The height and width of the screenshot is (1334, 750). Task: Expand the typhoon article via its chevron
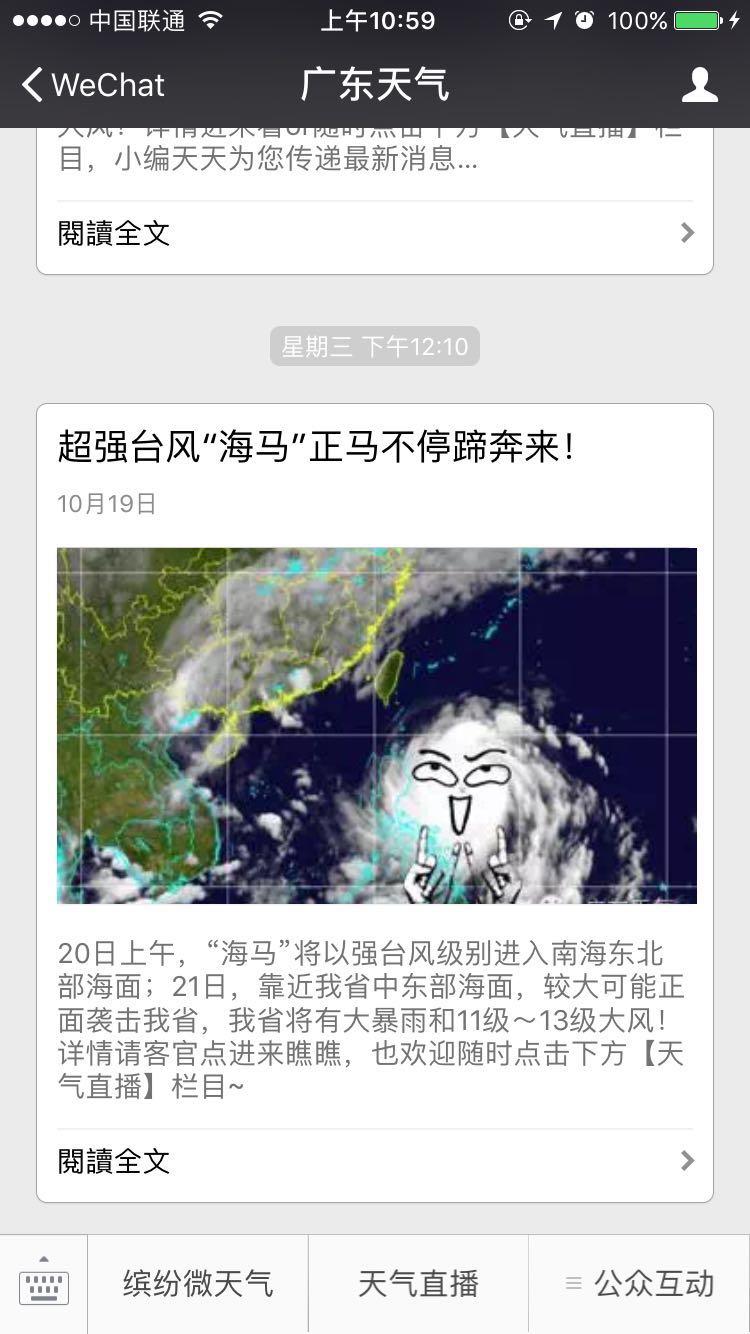[x=687, y=1161]
